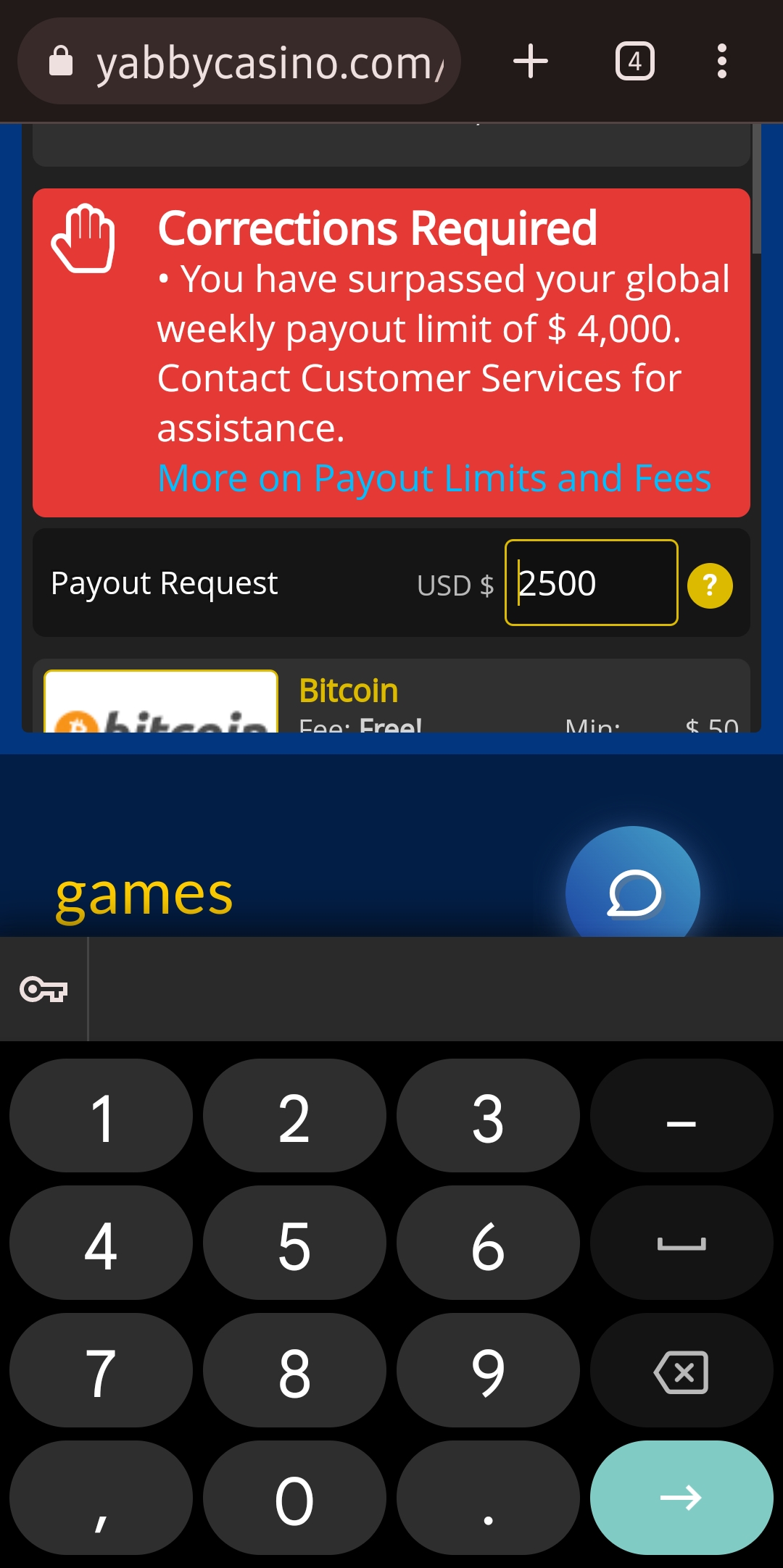Open saved passwords key icon
This screenshot has width=783, height=1568.
tap(43, 989)
